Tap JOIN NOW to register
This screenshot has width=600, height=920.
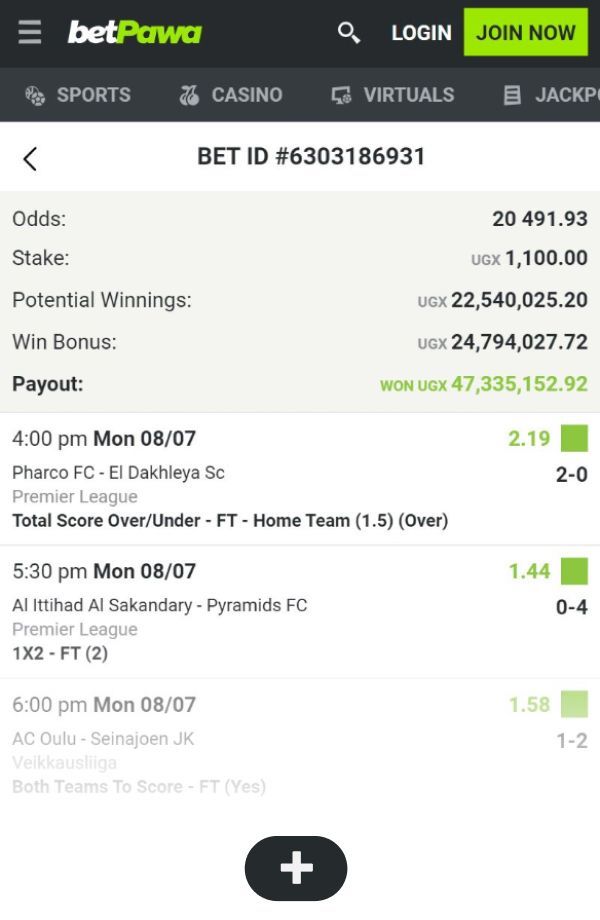click(526, 32)
